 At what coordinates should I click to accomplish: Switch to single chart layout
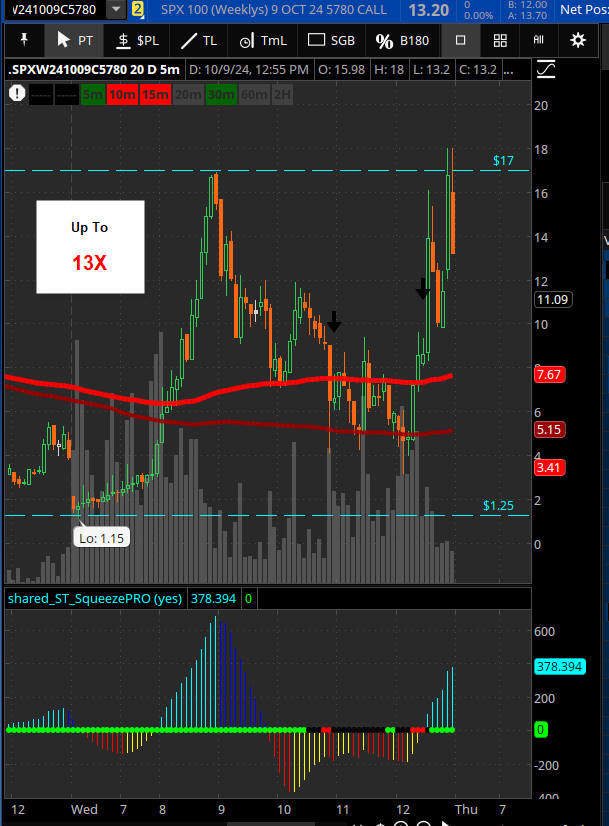460,41
